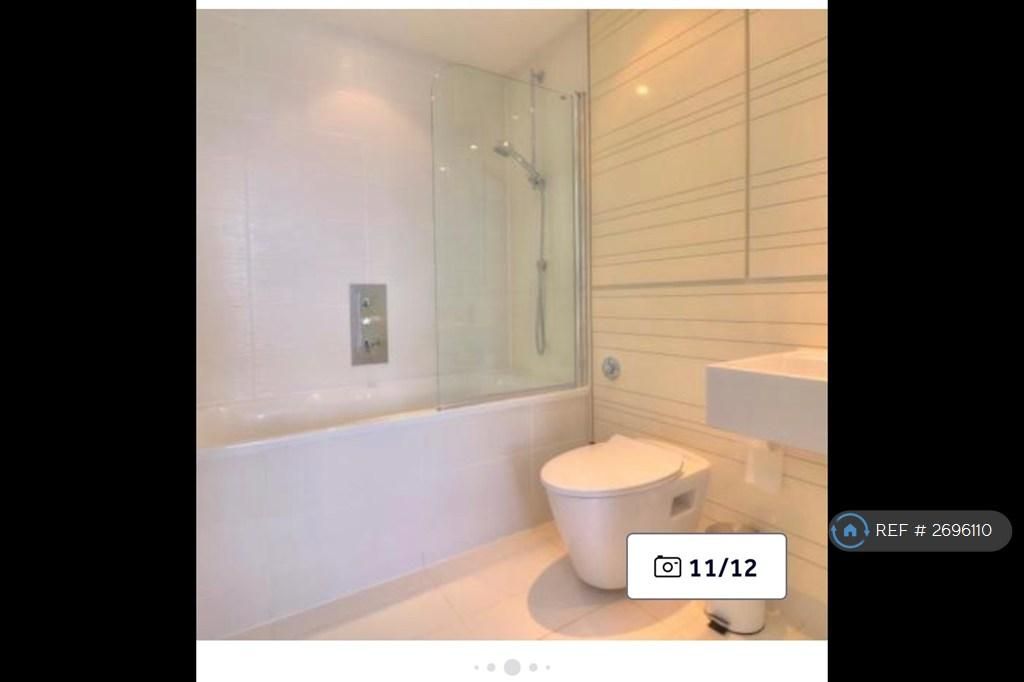This screenshot has width=1024, height=682.
Task: Tap the REF # 2696110 badge
Action: tap(920, 531)
